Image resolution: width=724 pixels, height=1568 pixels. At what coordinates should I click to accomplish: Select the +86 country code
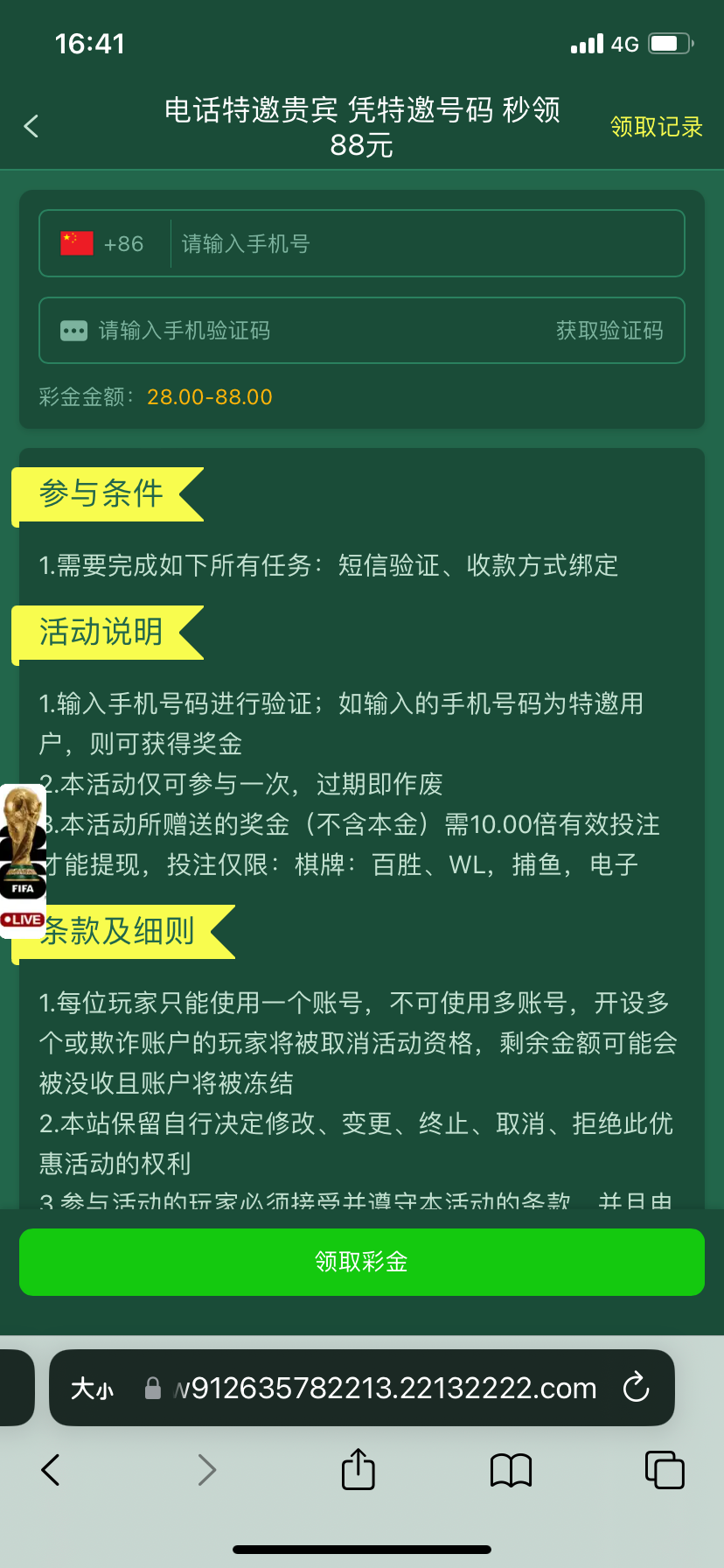(x=103, y=244)
